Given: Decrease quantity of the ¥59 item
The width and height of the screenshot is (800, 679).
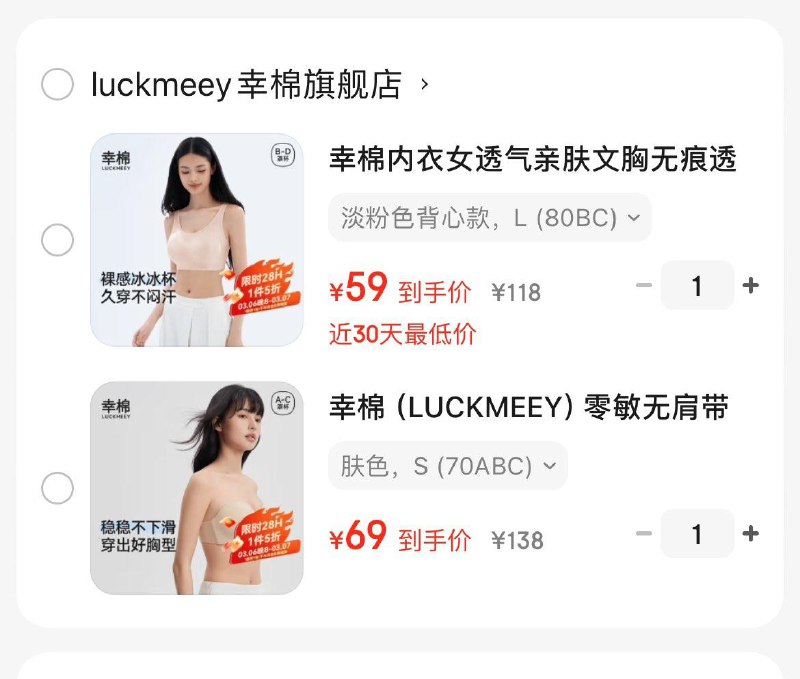Looking at the screenshot, I should (x=644, y=286).
